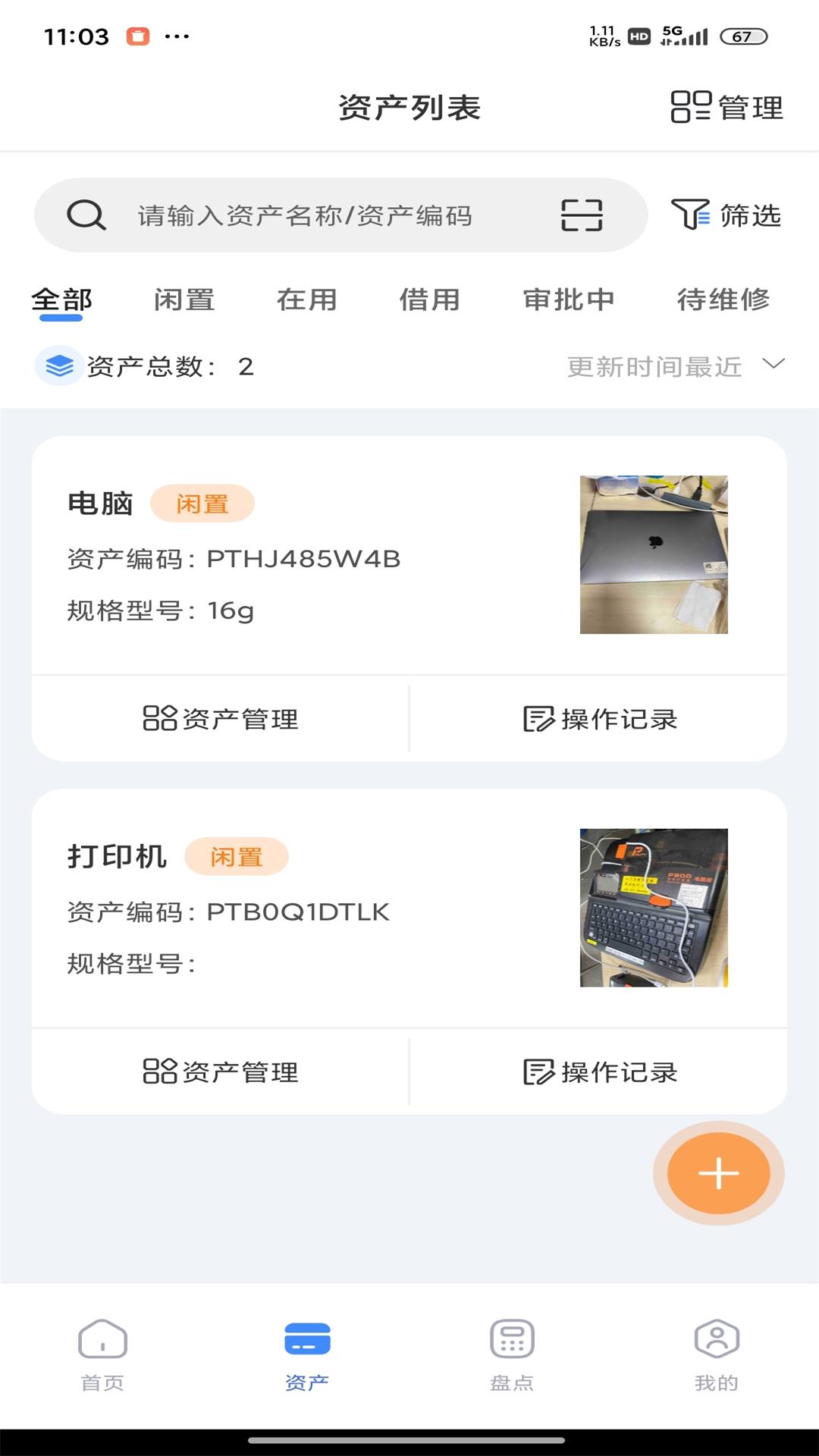Switch to the 闲置 tab
Screen dimensions: 819x1456
184,300
